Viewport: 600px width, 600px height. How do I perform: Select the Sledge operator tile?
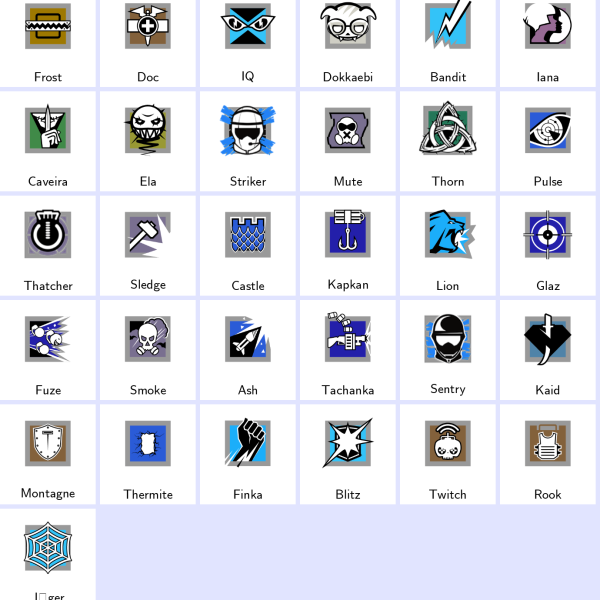(x=148, y=244)
